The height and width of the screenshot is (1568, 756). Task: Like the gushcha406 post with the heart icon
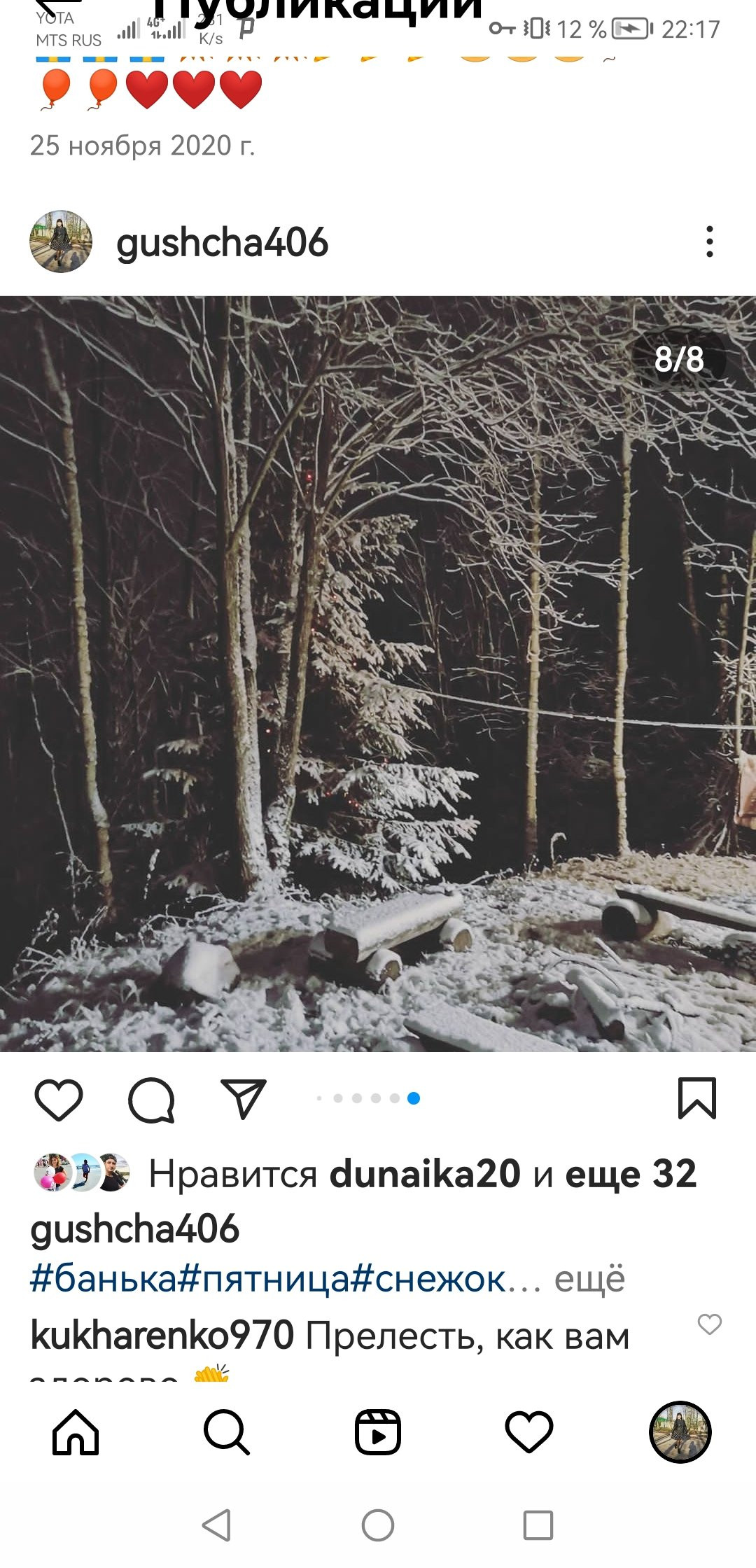click(x=59, y=1099)
